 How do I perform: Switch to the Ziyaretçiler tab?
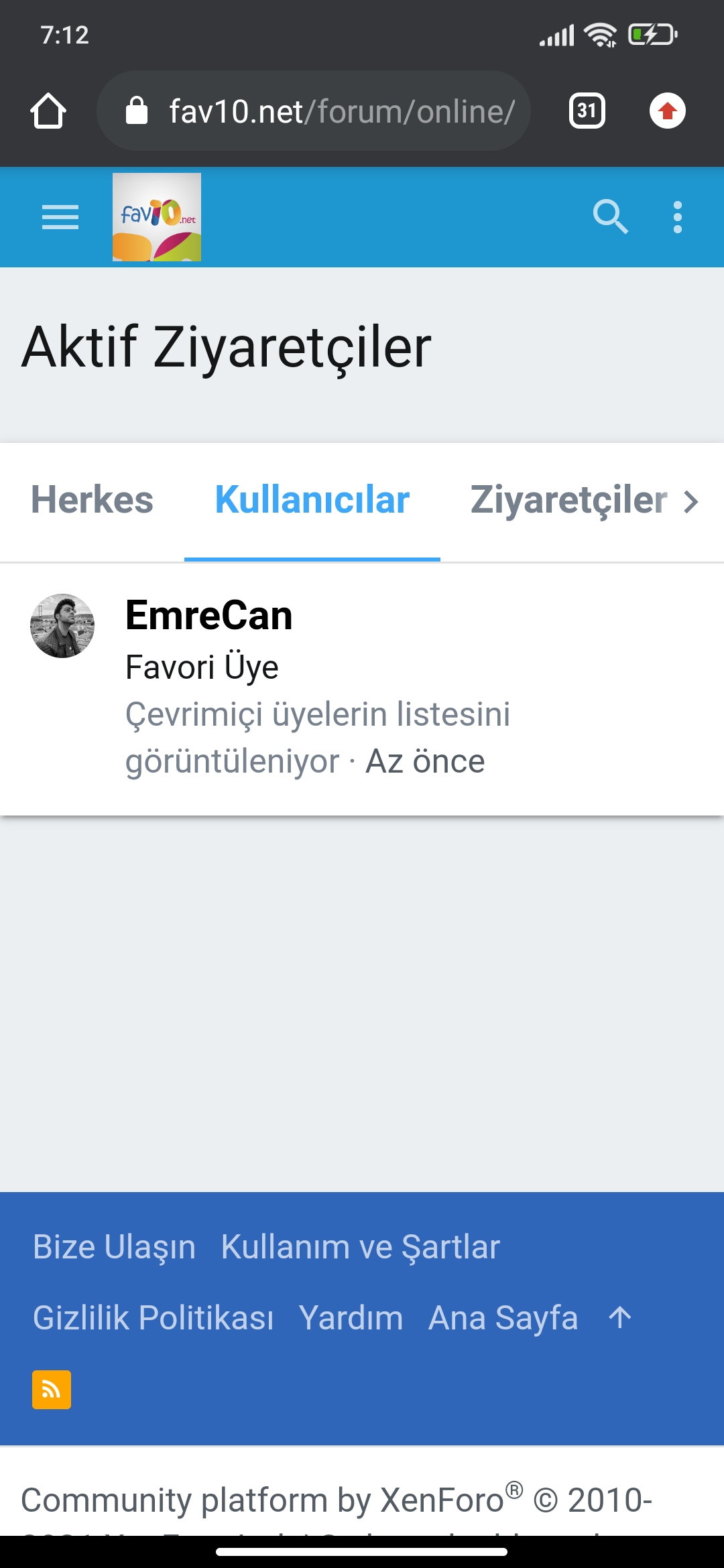[568, 501]
